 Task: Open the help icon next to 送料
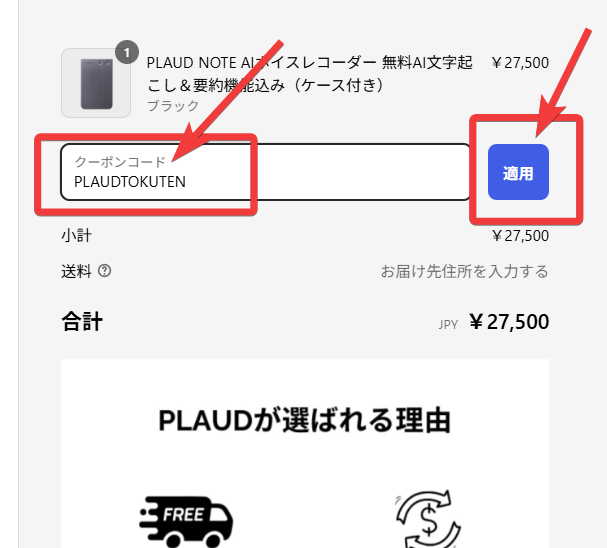coord(105,271)
